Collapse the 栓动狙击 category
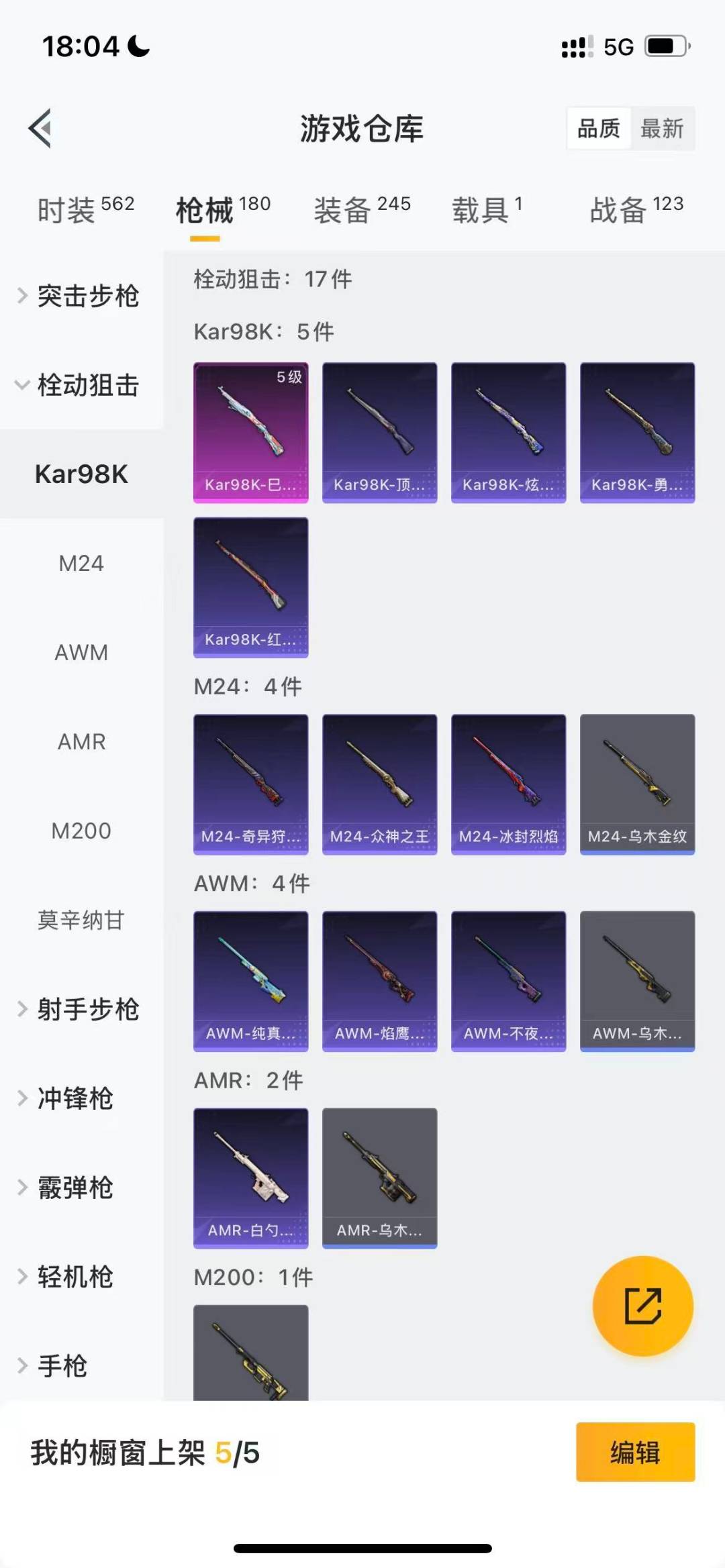Viewport: 725px width, 1568px height. (x=81, y=385)
